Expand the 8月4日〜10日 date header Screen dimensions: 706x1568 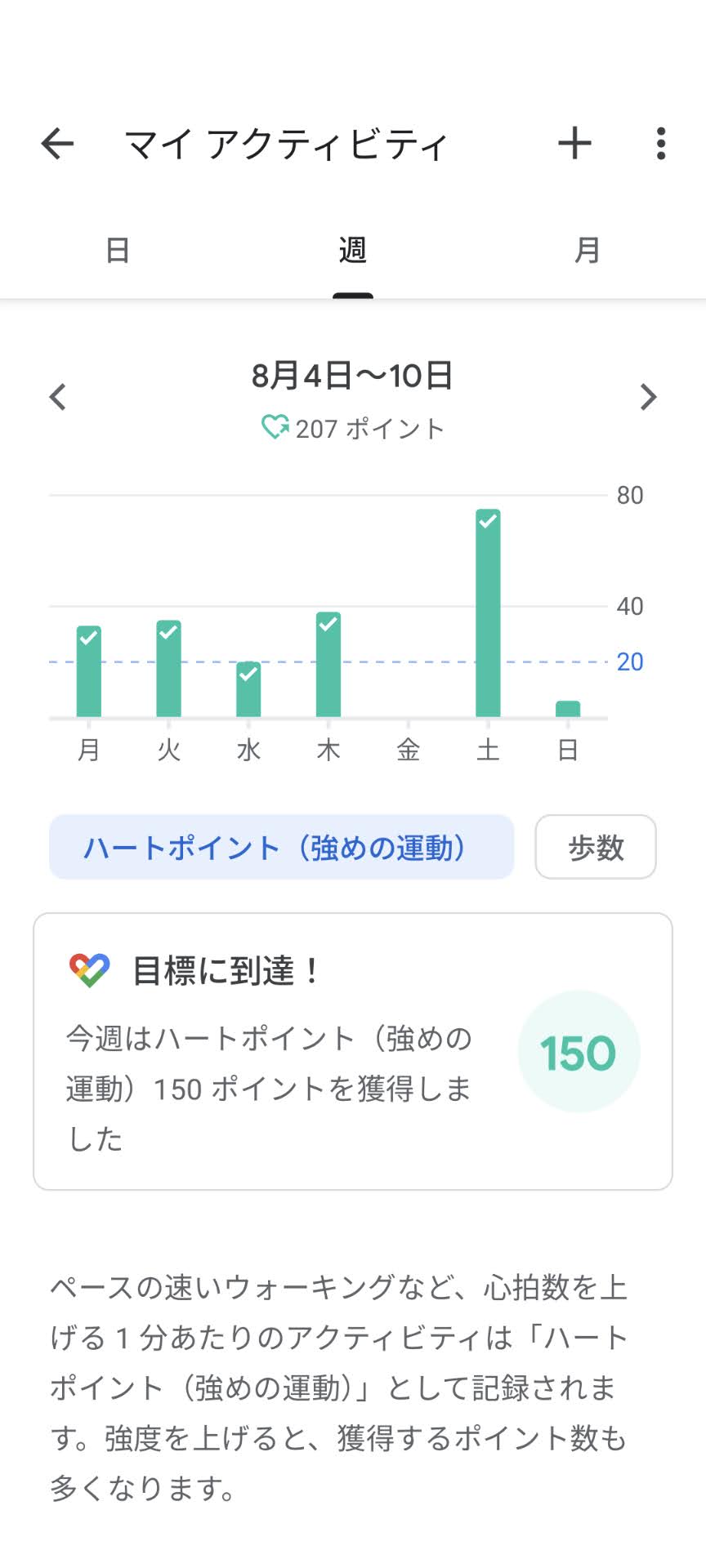(353, 376)
